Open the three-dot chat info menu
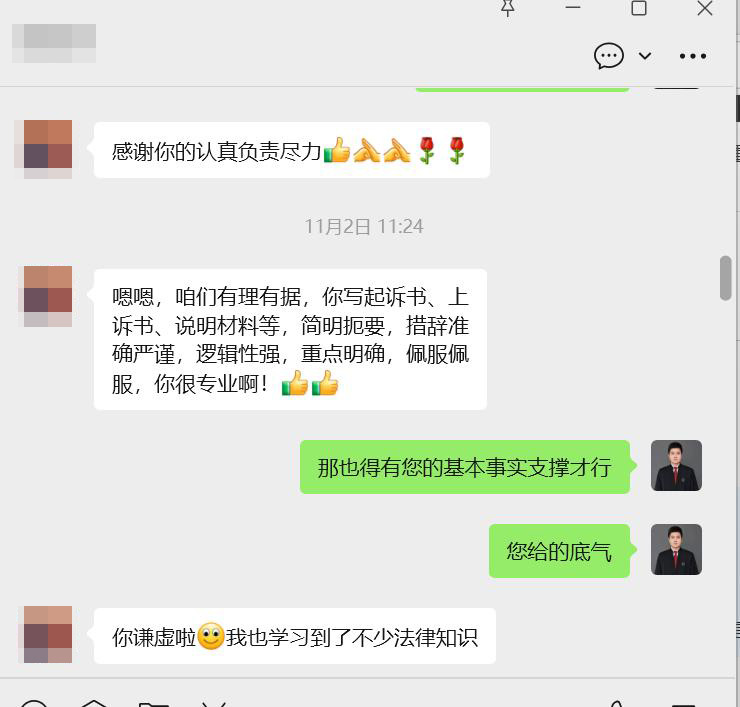740x707 pixels. [693, 56]
